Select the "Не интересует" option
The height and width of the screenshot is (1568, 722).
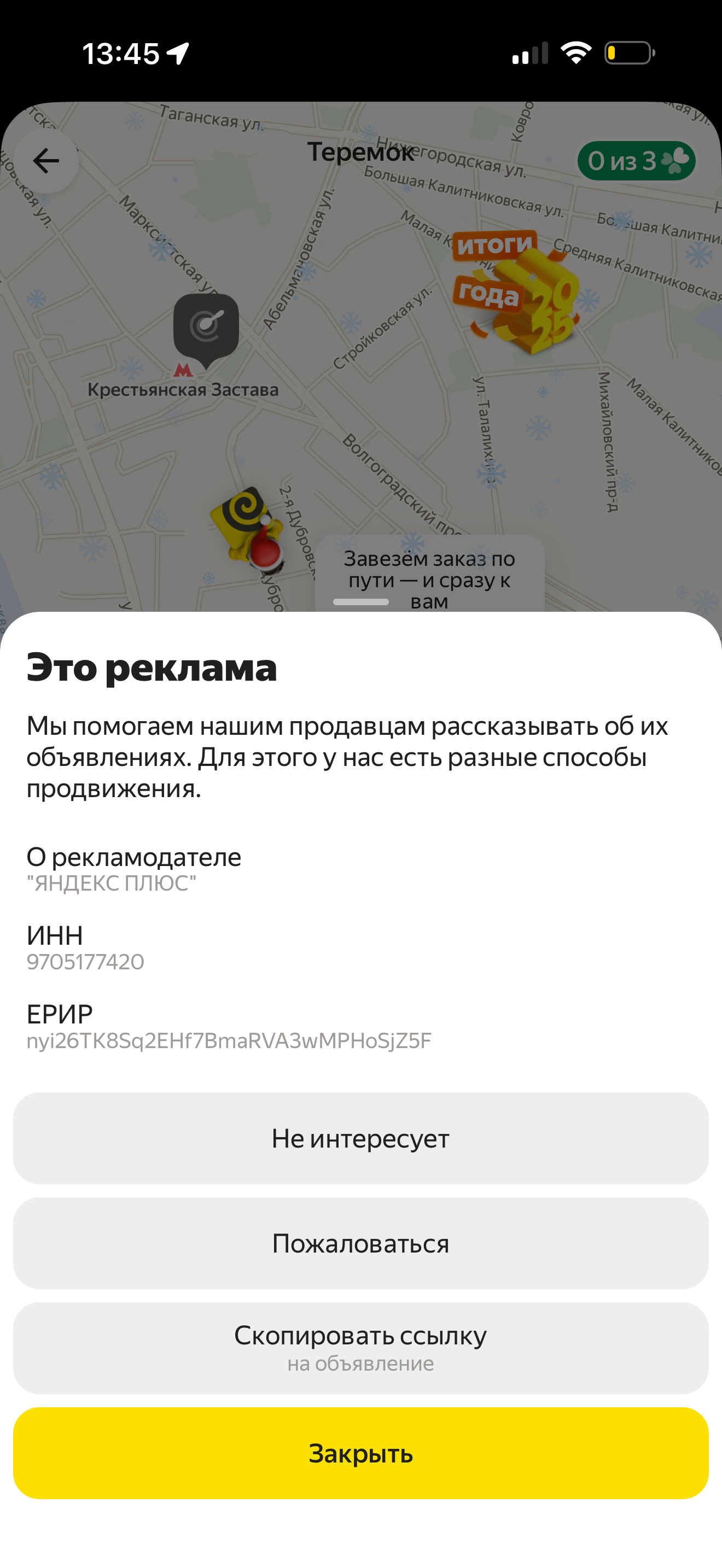(x=360, y=1138)
